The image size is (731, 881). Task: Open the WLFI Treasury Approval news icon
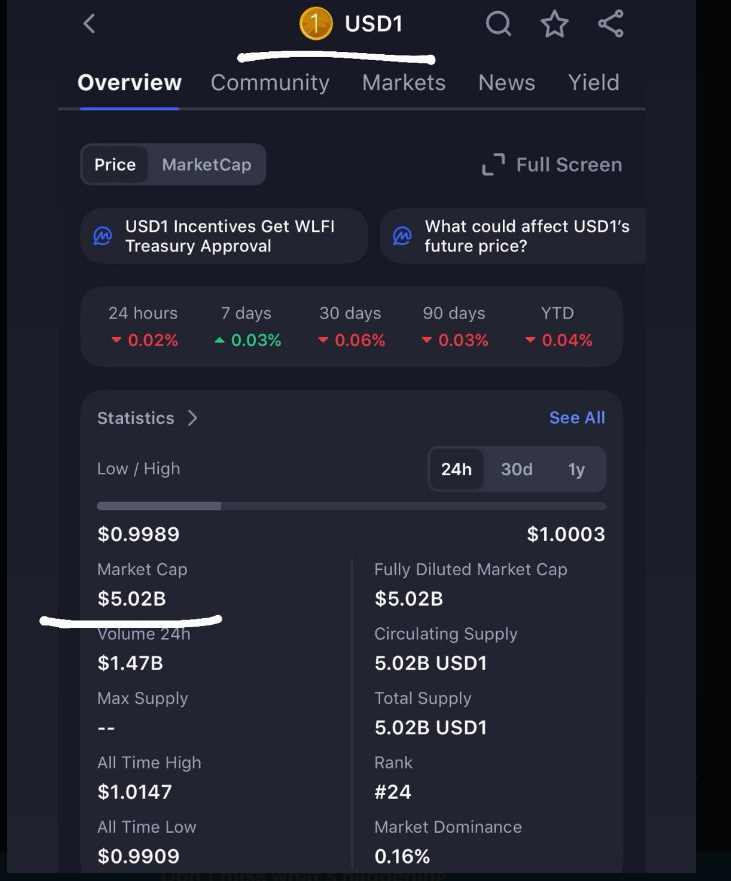click(x=103, y=235)
